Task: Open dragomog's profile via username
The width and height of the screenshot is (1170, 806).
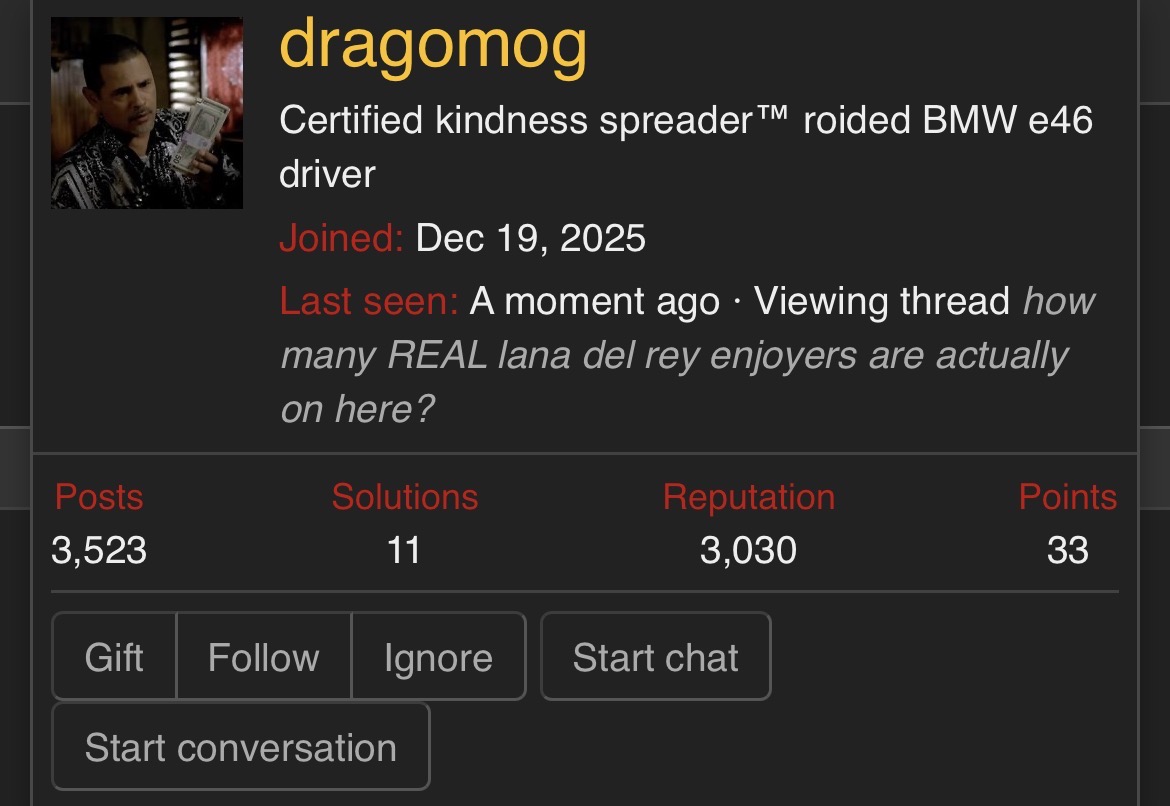Action: point(433,45)
